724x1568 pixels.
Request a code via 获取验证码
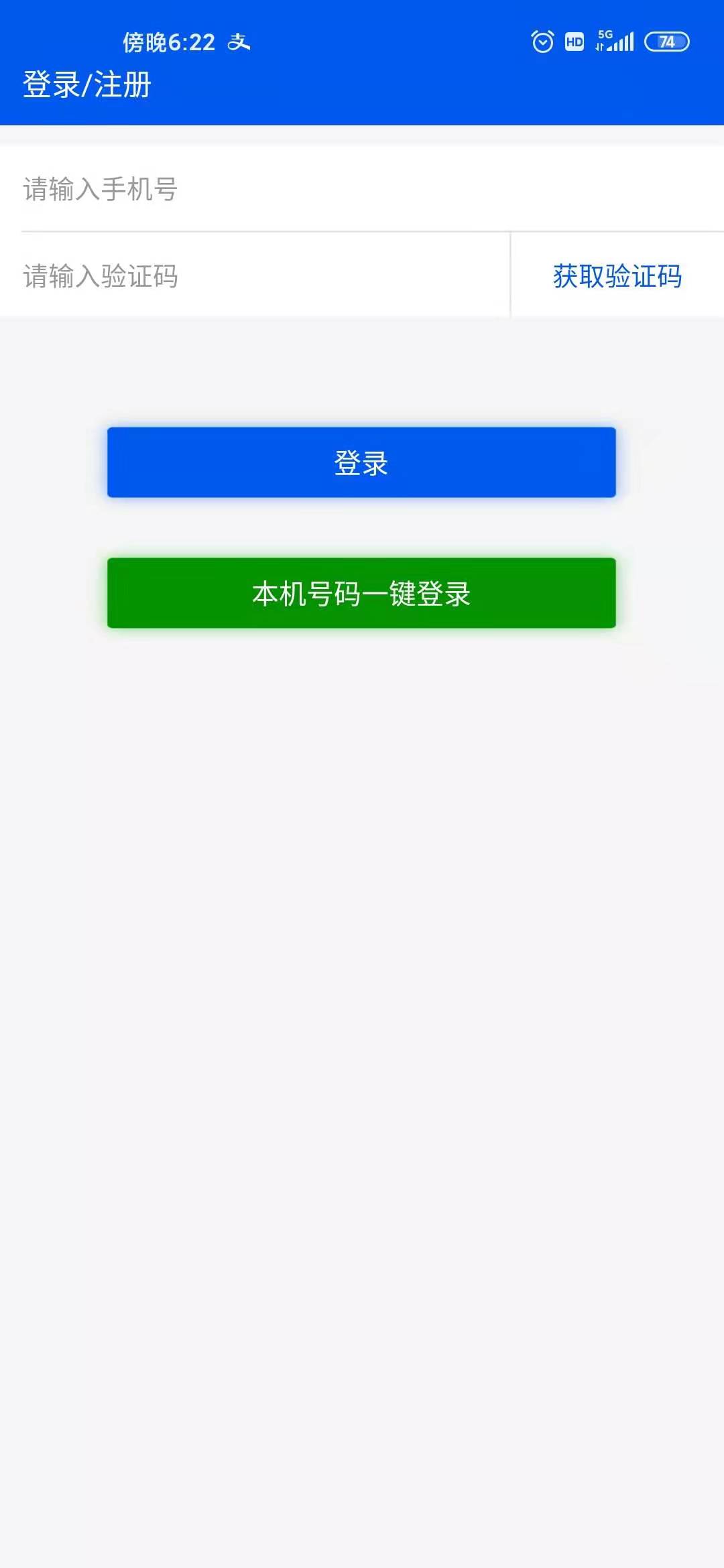(x=617, y=276)
